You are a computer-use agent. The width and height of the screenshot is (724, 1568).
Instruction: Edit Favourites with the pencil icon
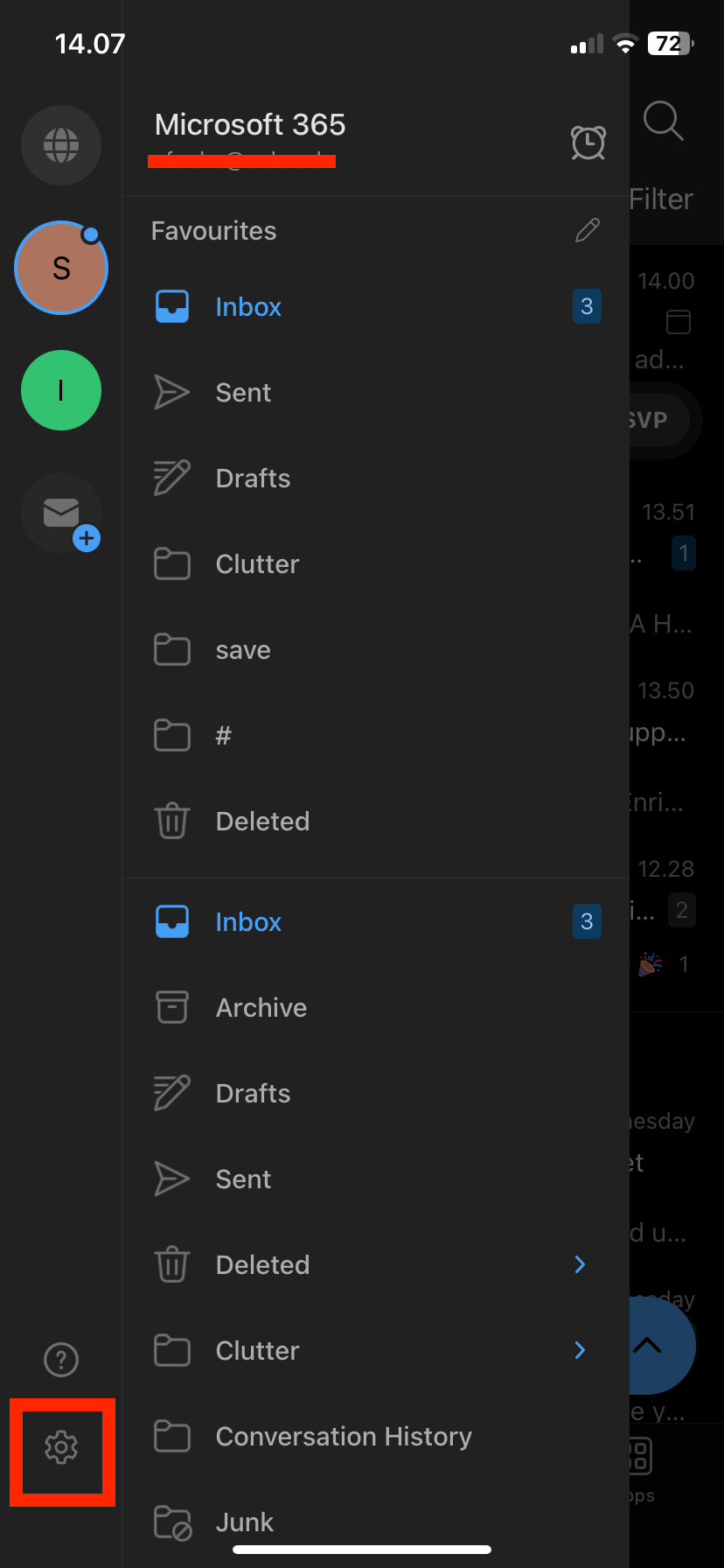click(x=588, y=230)
